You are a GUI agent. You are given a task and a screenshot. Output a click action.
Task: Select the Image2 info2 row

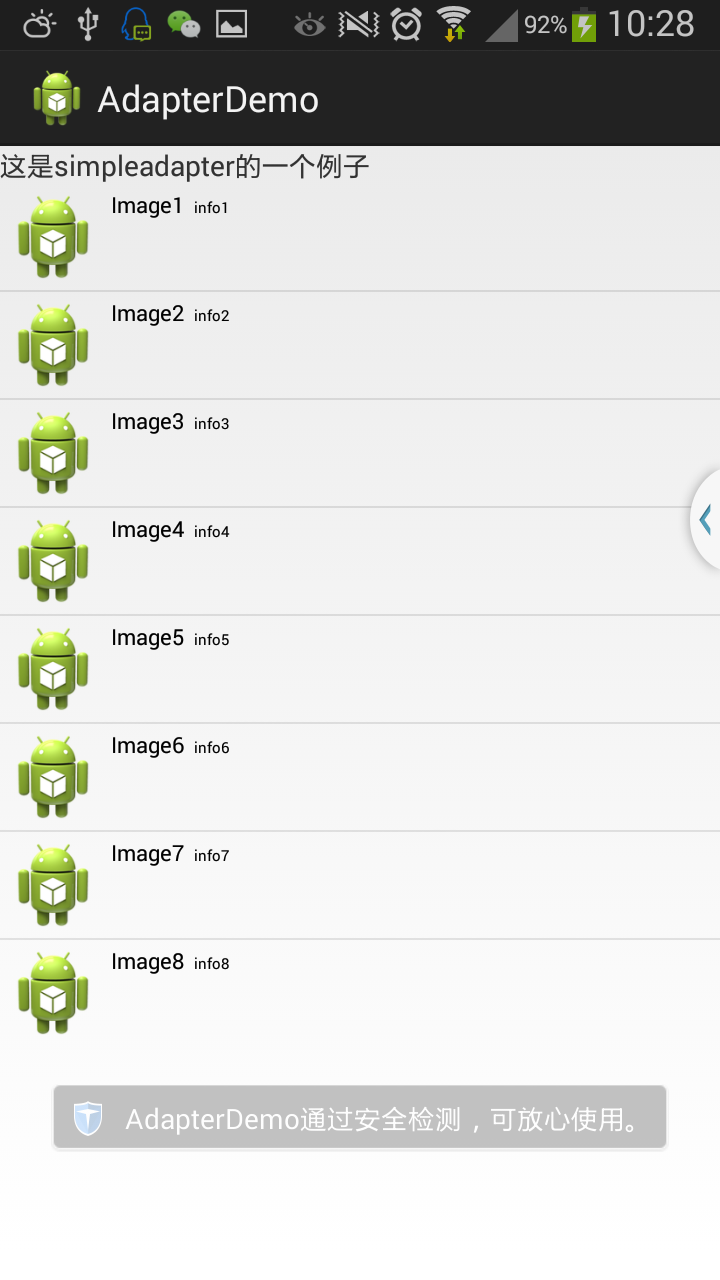360,346
